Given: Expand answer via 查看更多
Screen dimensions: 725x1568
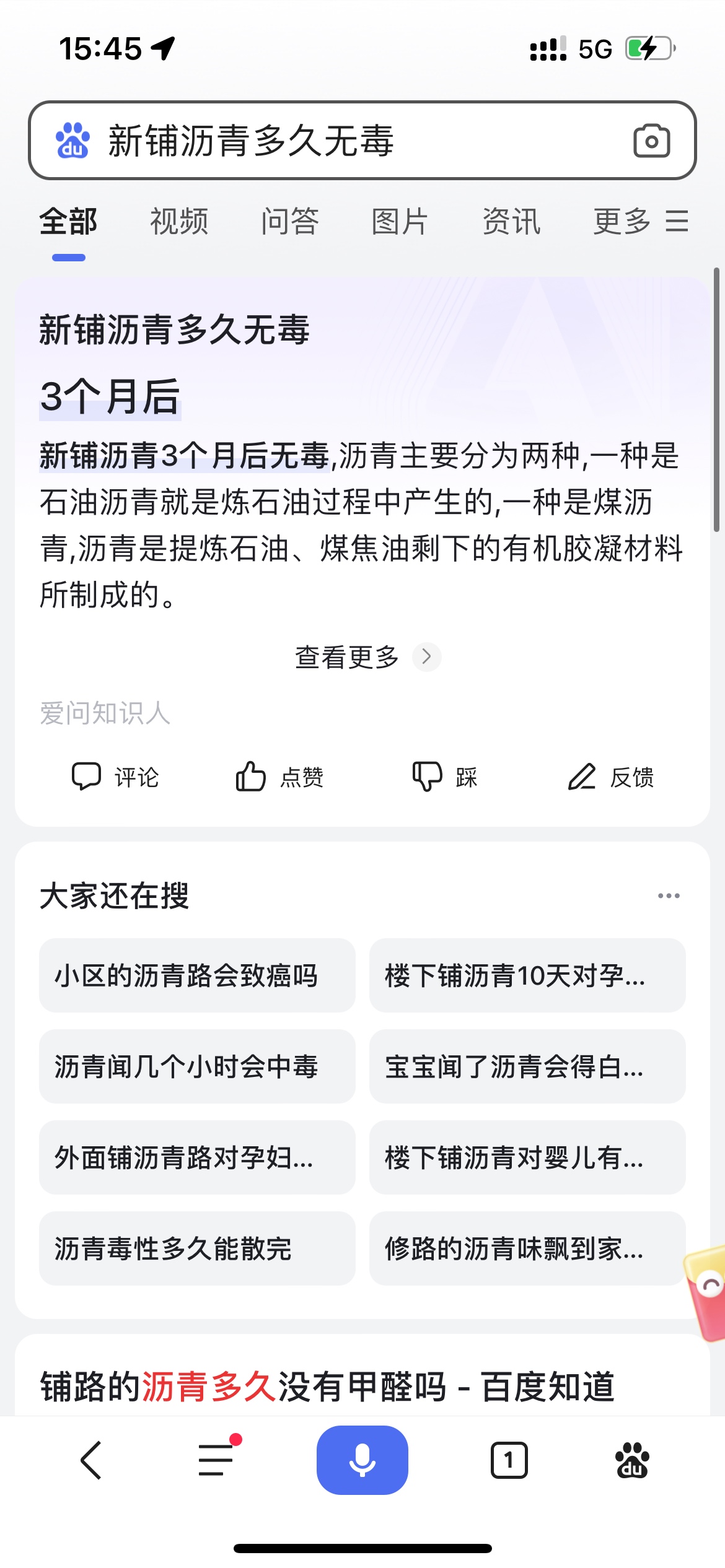Looking at the screenshot, I should tap(366, 656).
